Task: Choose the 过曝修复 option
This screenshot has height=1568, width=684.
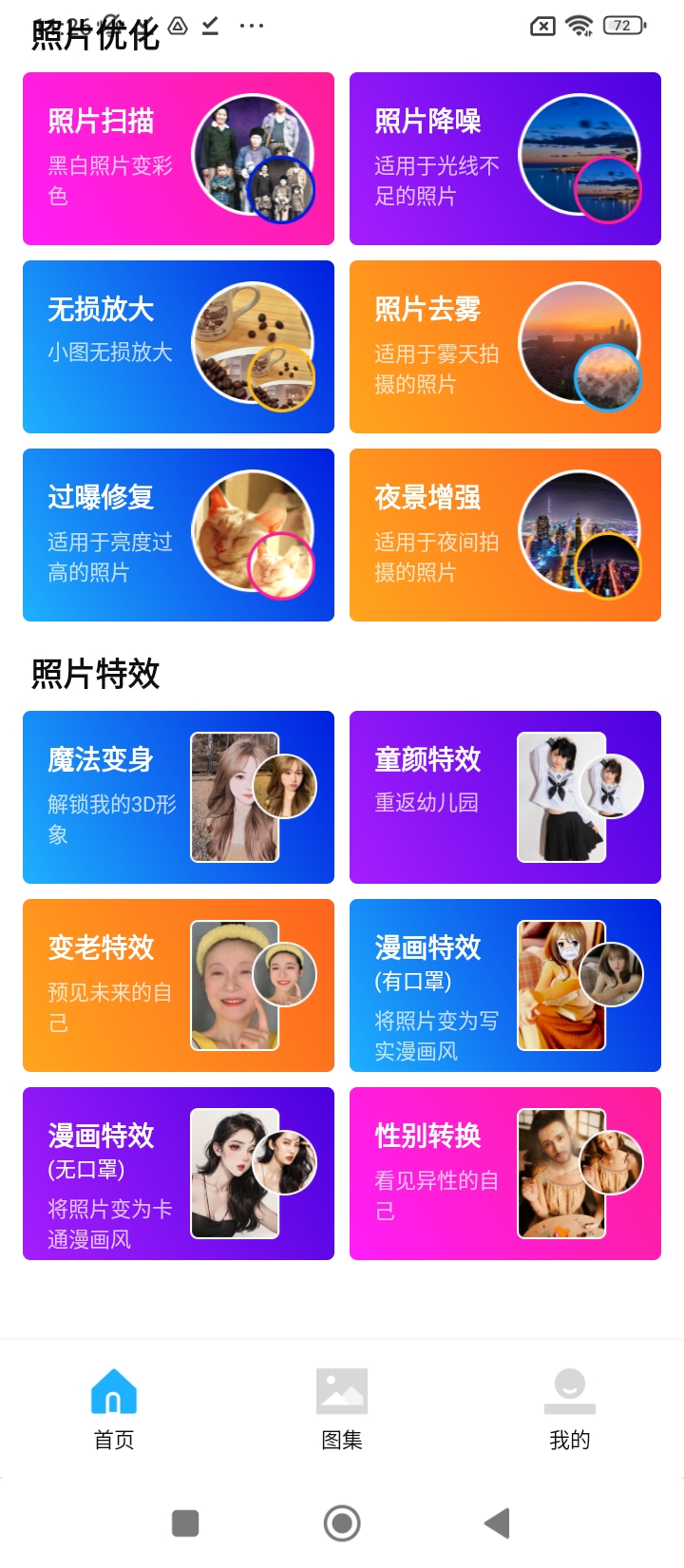Action: tap(179, 535)
